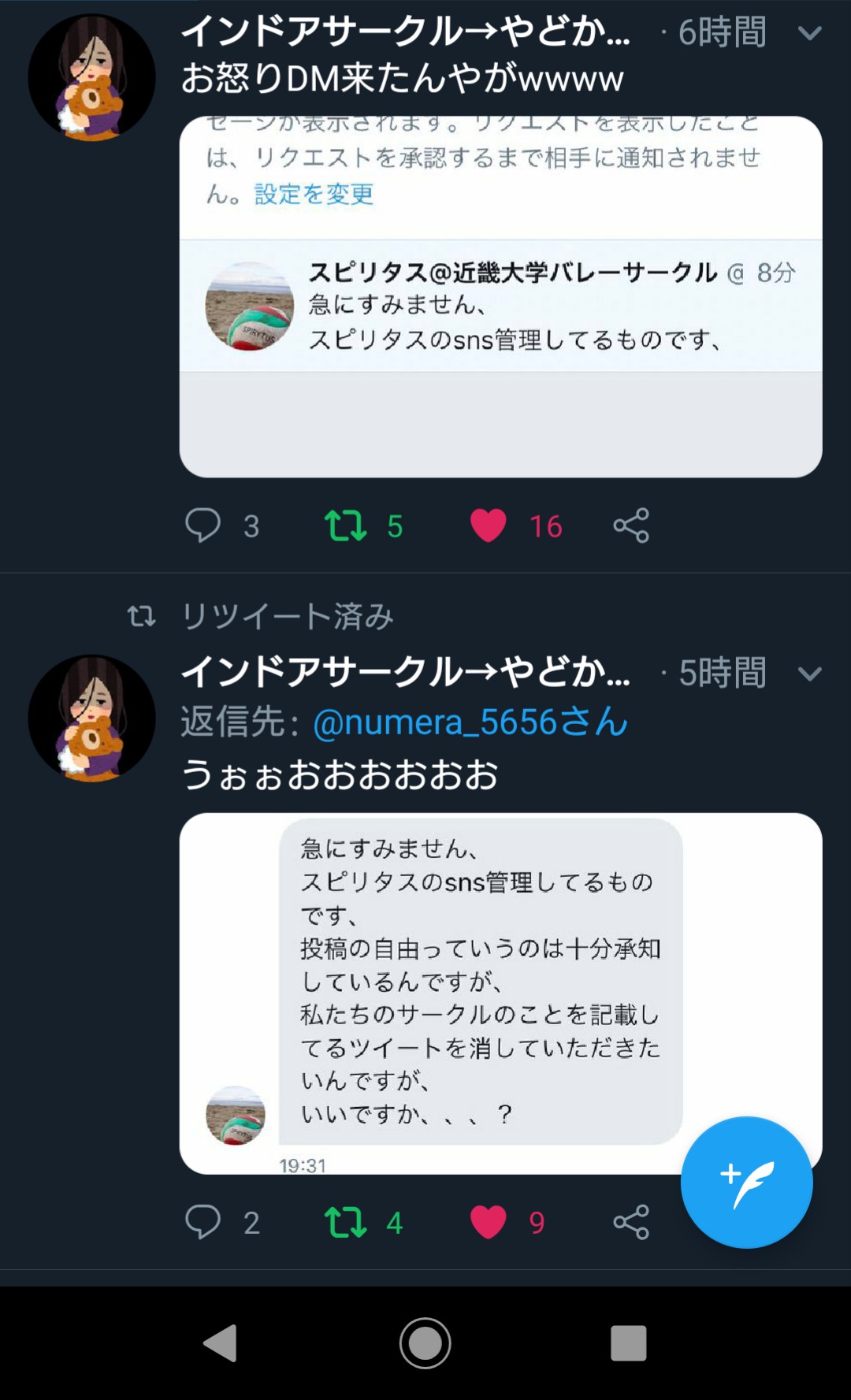
Task: Return to the home screen
Action: (x=425, y=1342)
